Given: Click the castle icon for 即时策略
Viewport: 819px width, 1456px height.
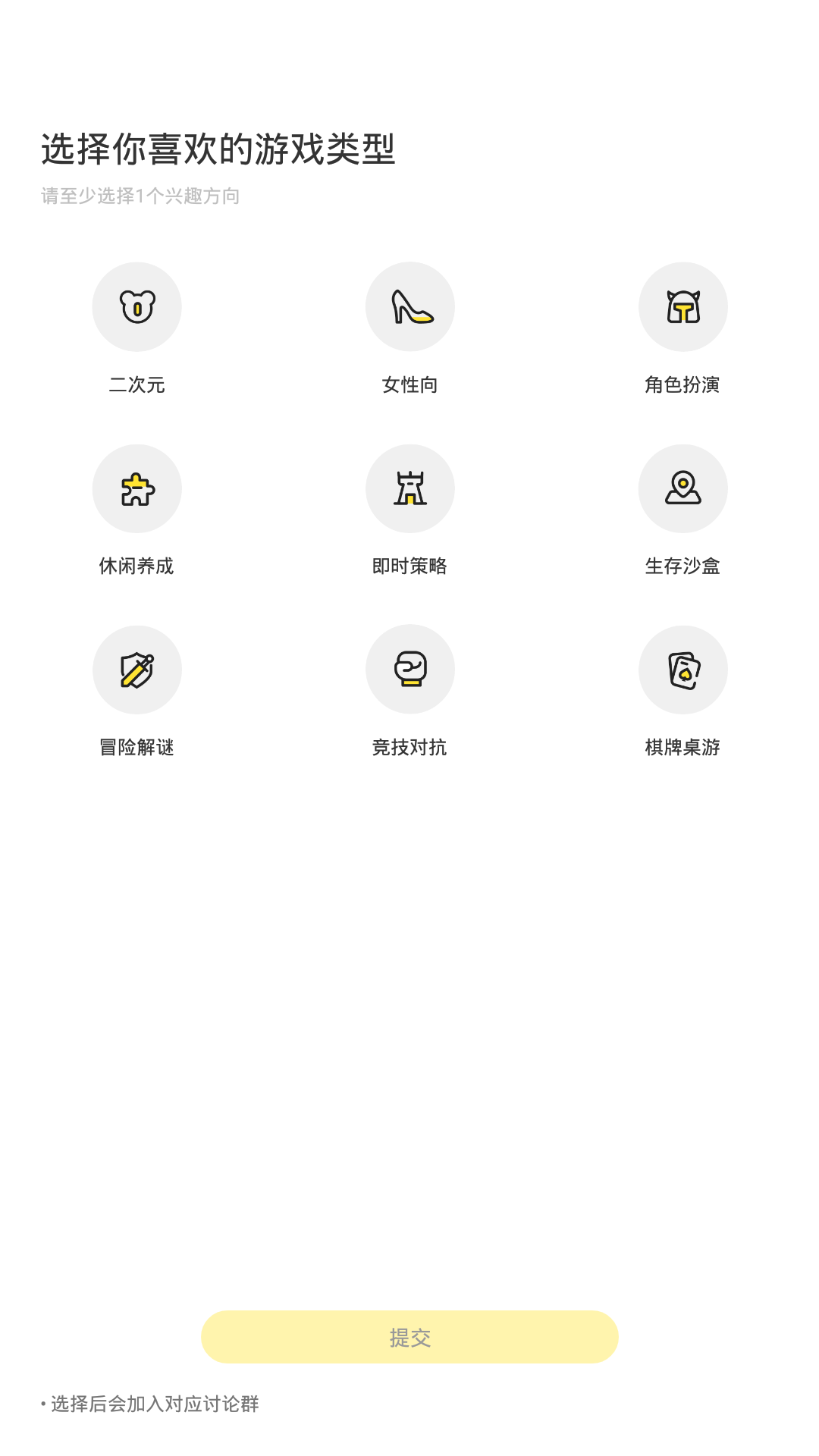Looking at the screenshot, I should tap(409, 488).
